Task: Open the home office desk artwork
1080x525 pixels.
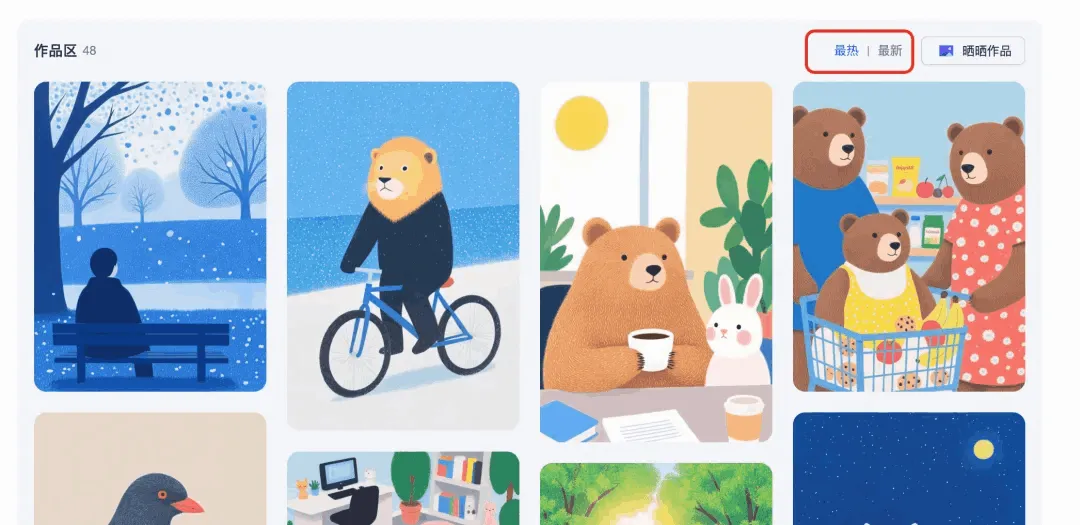Action: (403, 488)
